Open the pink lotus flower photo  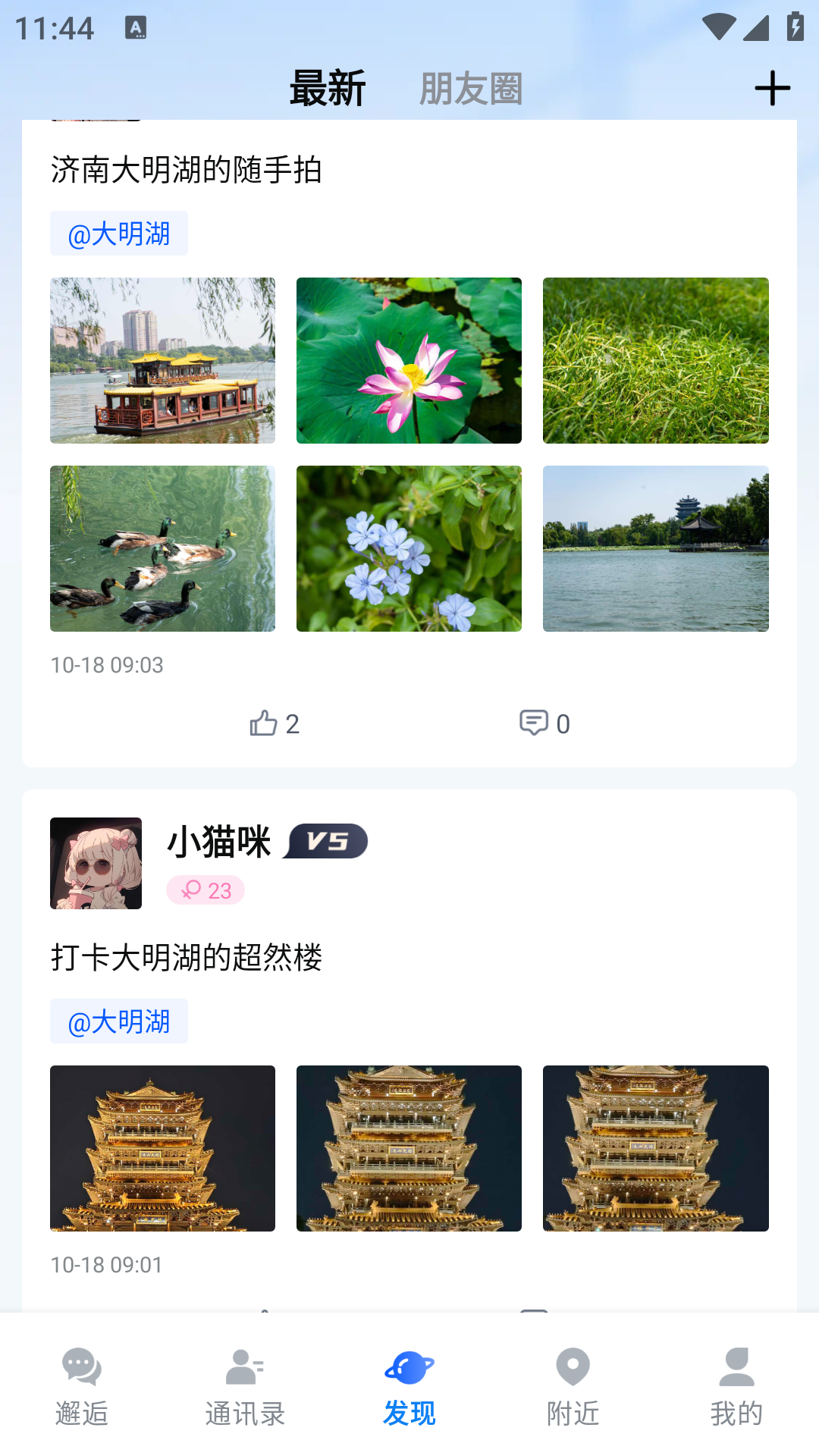point(409,360)
